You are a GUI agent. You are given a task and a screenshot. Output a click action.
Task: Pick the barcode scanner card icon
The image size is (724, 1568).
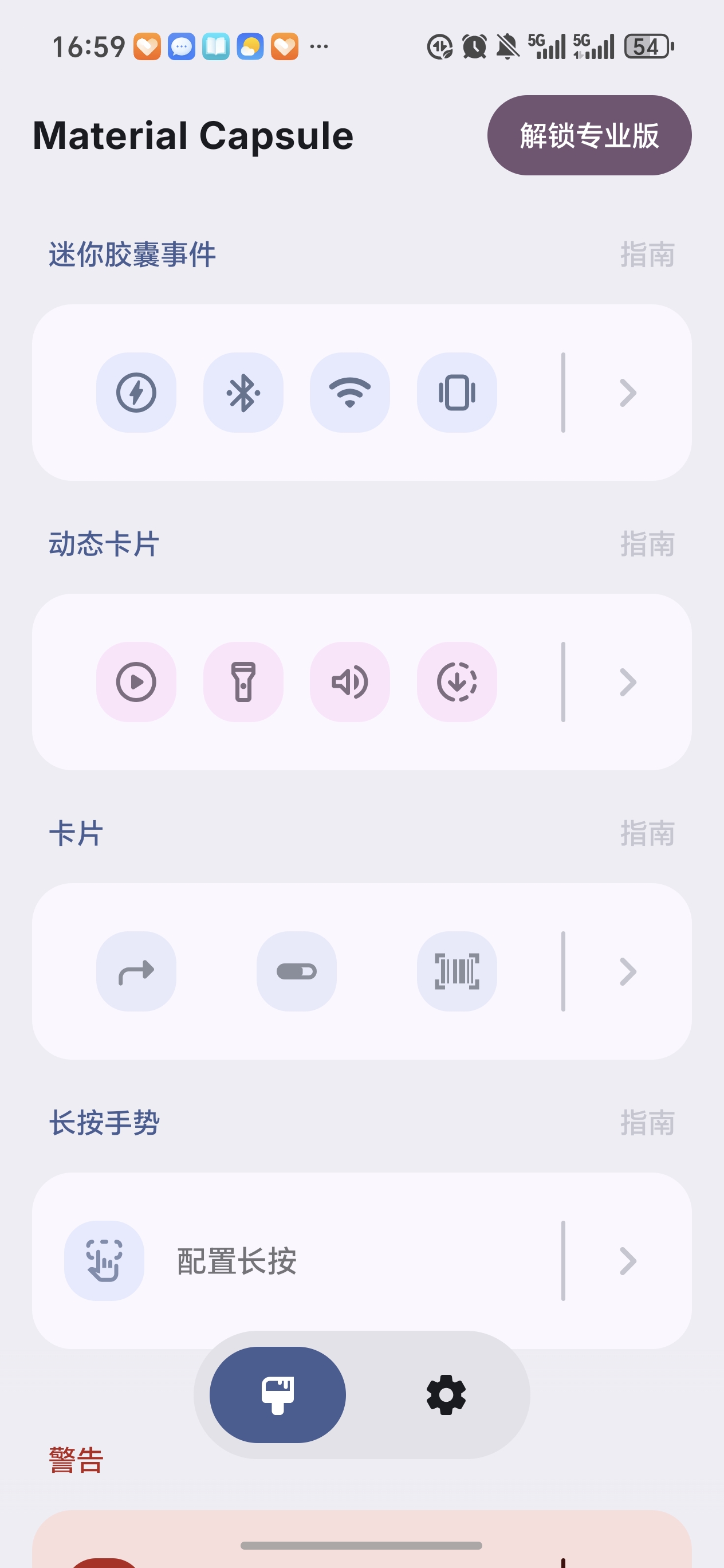click(457, 971)
